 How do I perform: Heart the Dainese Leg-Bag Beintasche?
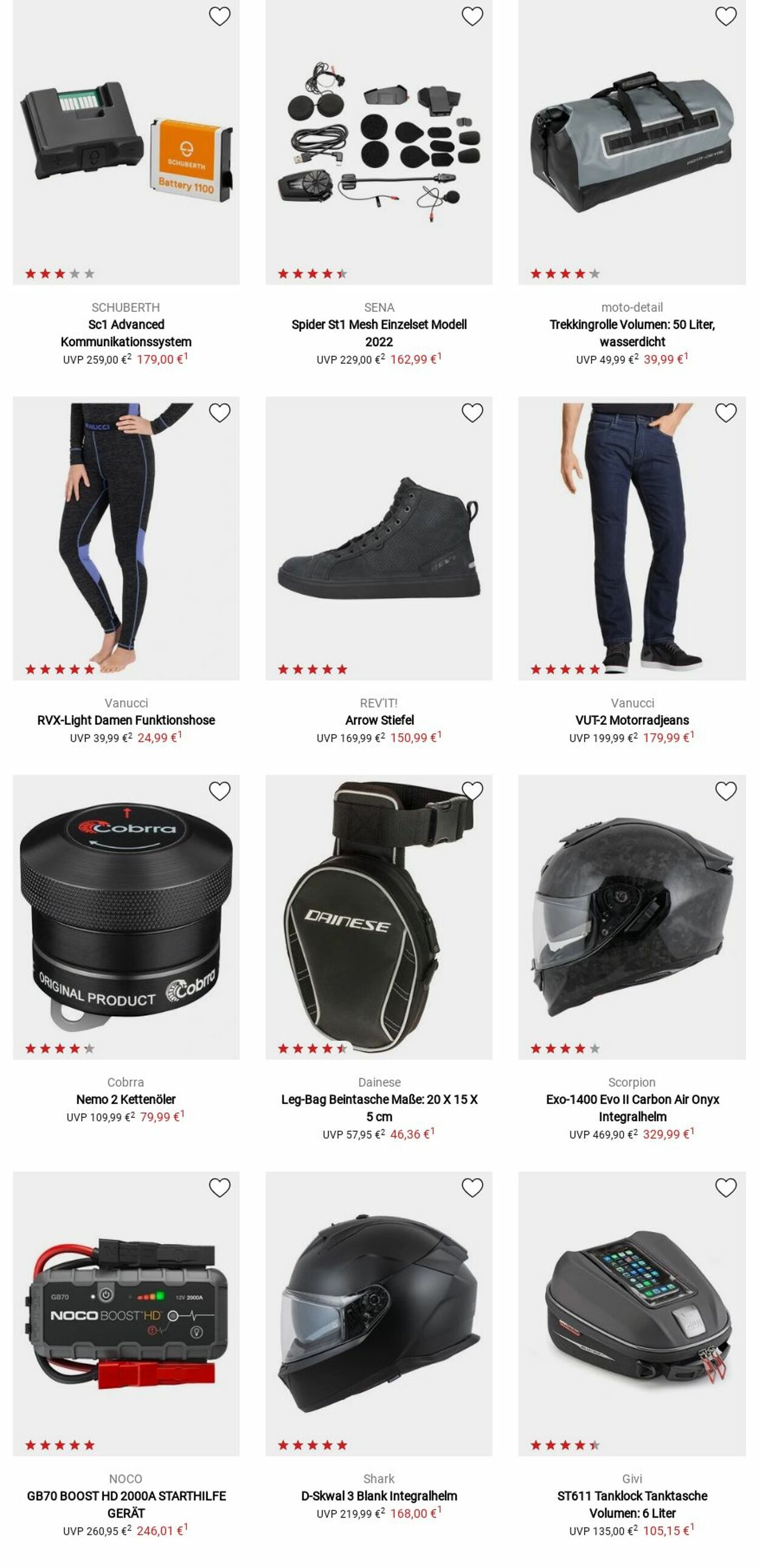point(472,791)
